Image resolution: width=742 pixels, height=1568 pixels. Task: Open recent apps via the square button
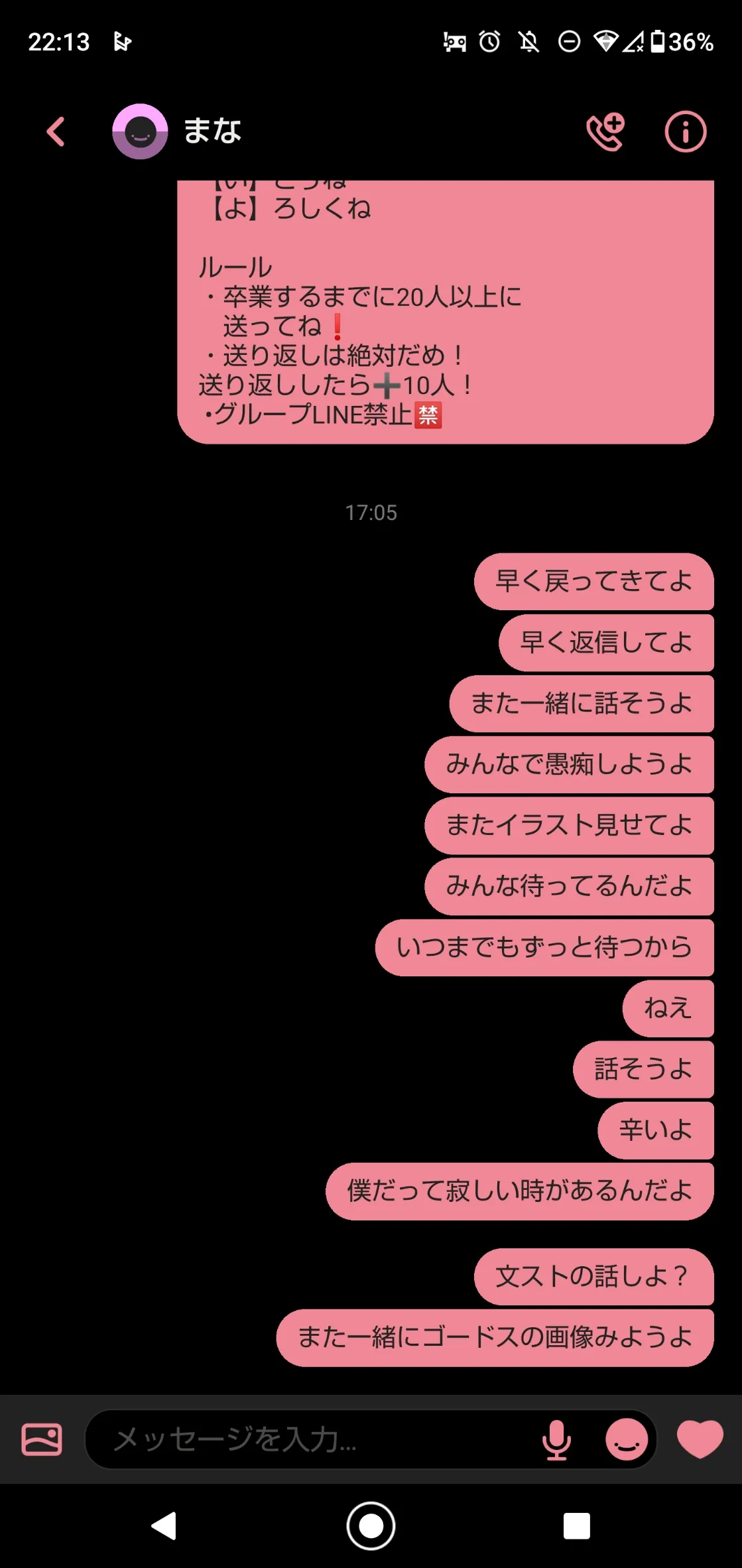[576, 1526]
